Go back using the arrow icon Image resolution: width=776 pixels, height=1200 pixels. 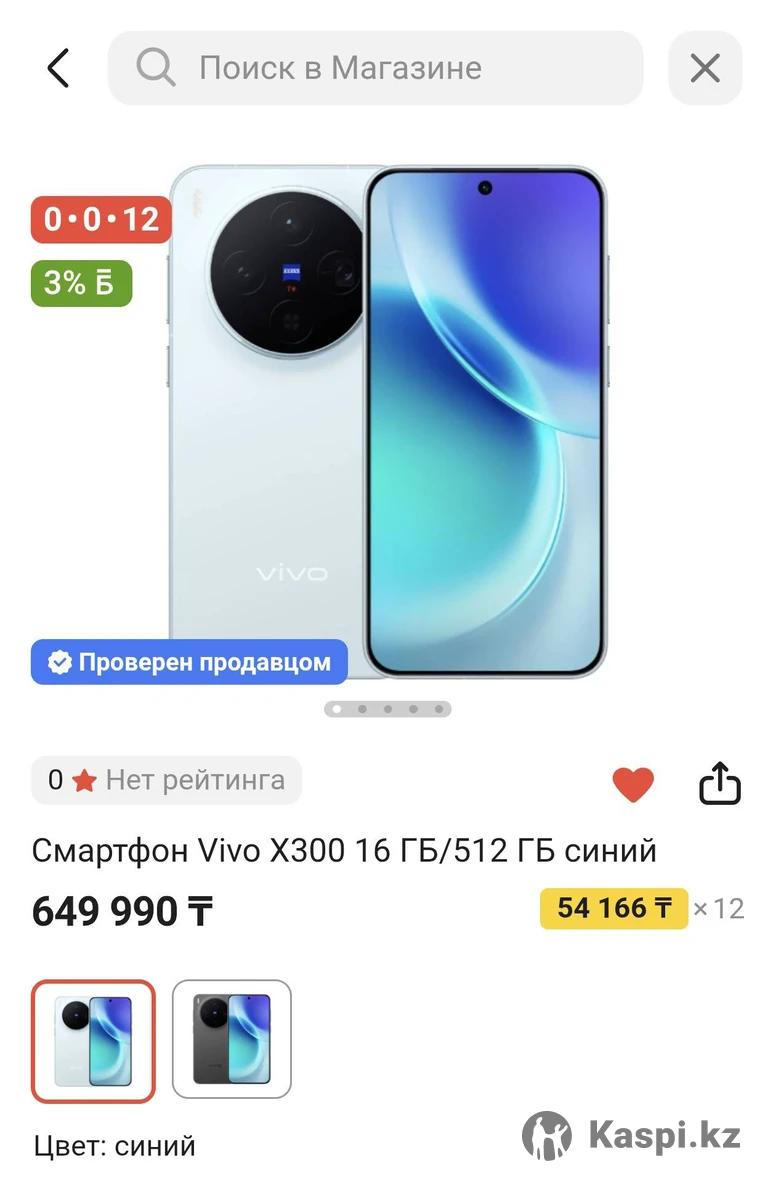(58, 68)
